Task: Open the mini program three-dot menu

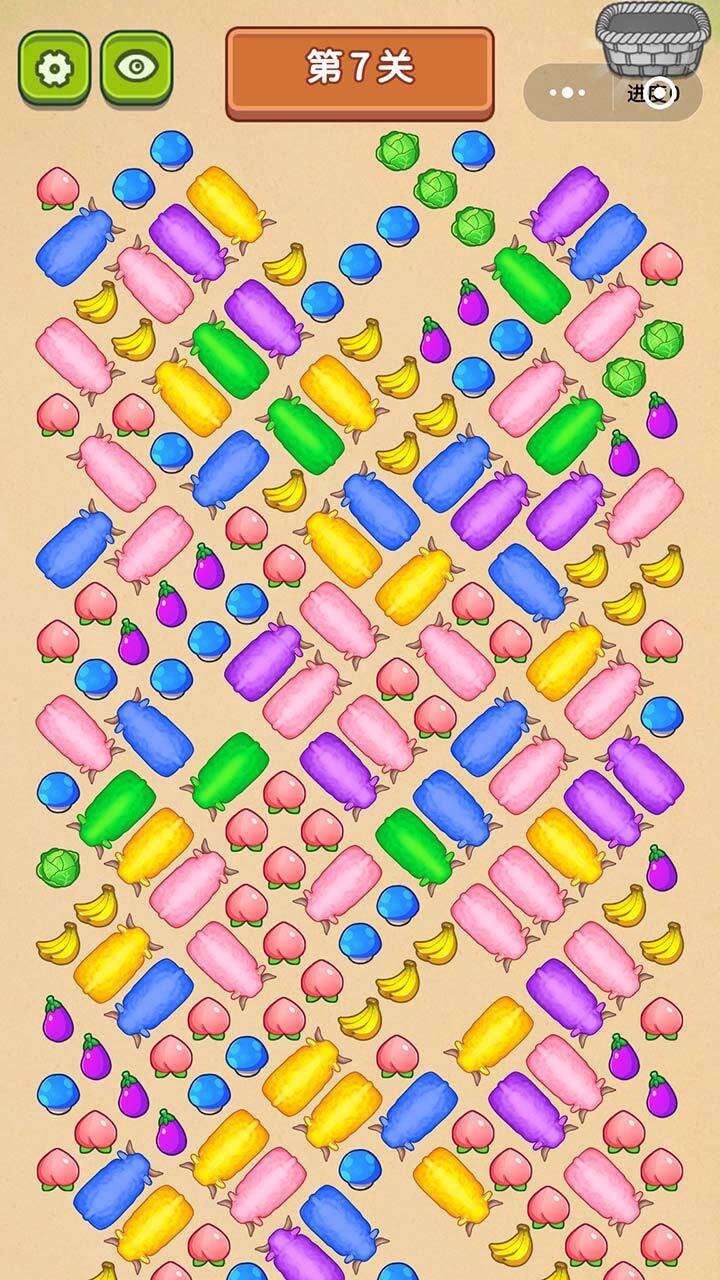Action: click(568, 93)
